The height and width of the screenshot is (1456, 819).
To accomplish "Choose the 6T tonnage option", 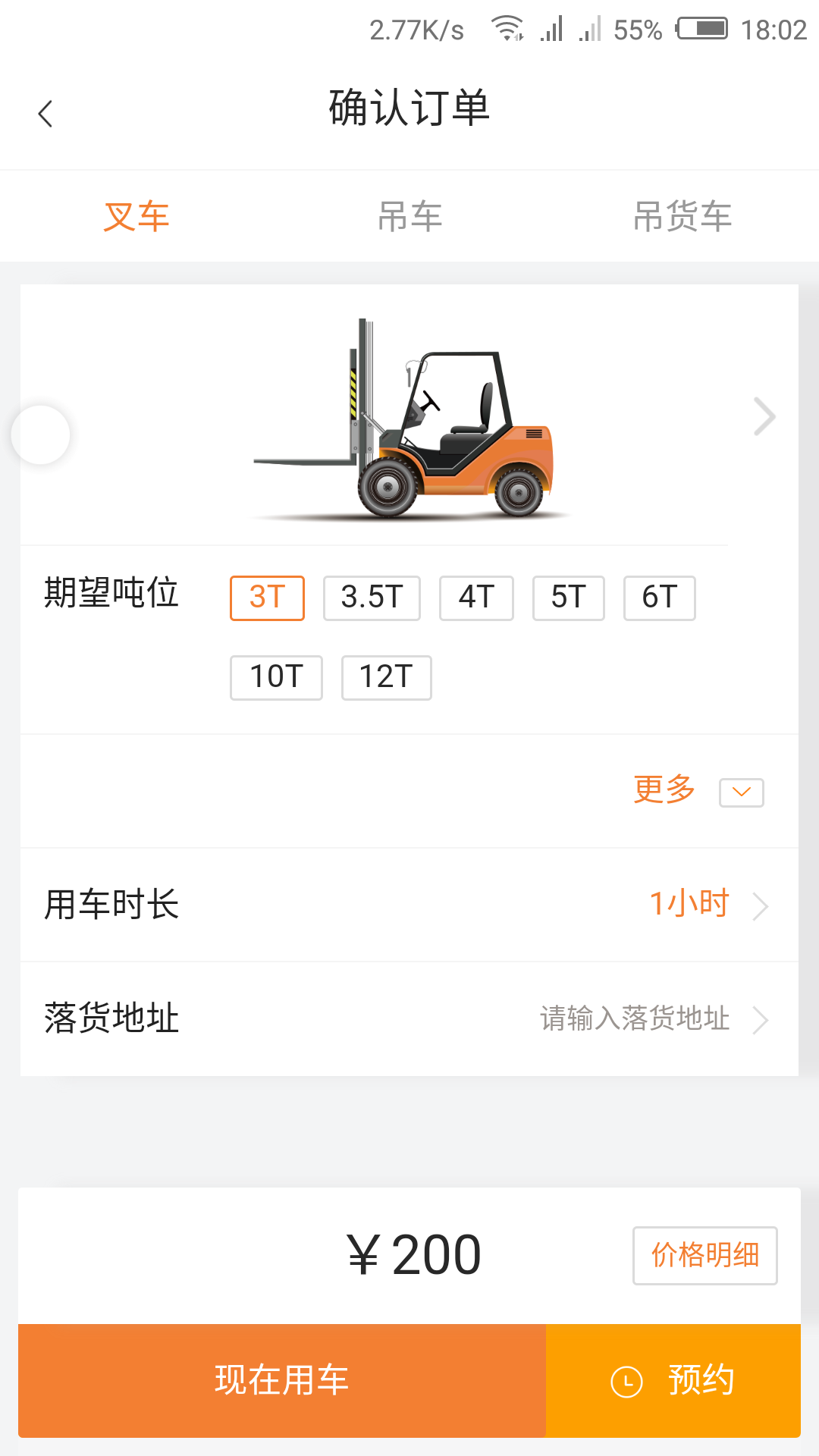I will 660,598.
